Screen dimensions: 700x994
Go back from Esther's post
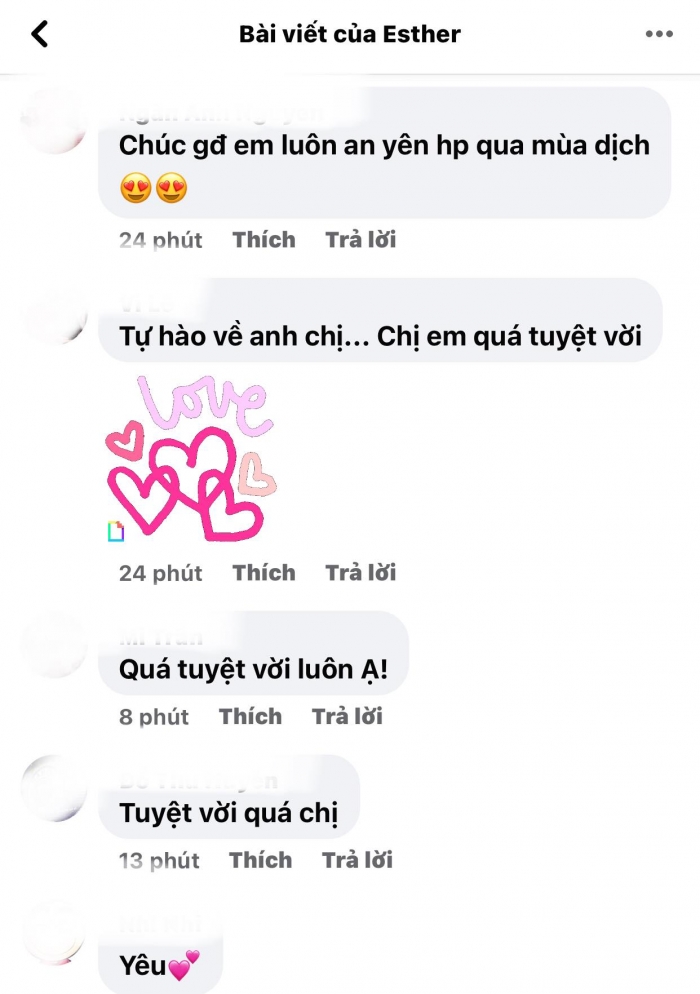[39, 34]
